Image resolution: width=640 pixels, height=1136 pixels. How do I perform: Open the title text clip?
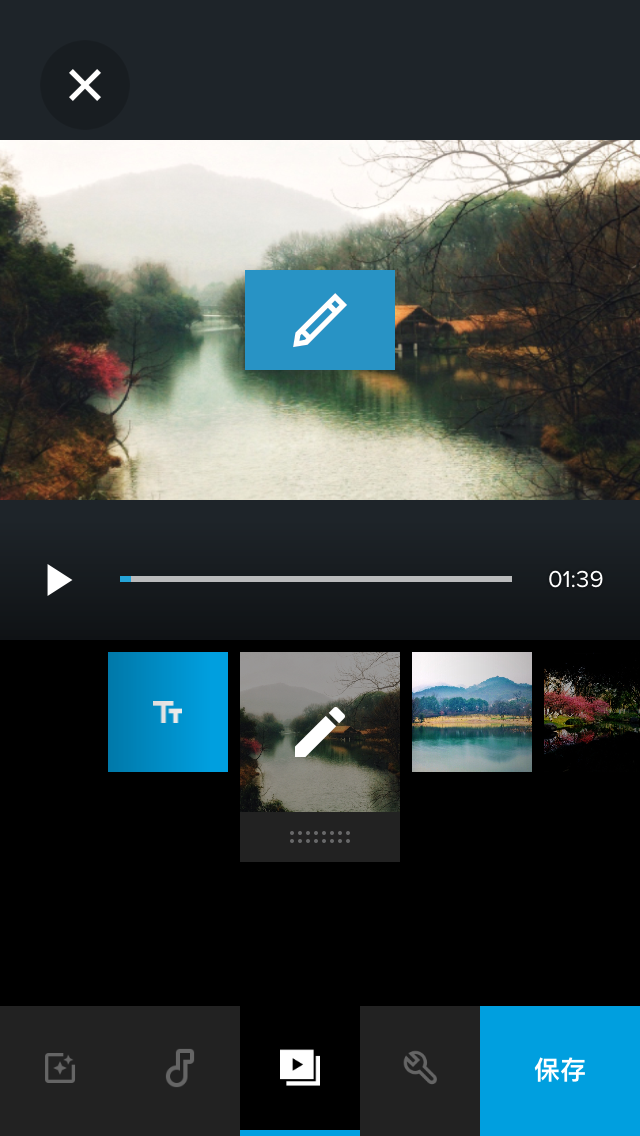coord(168,712)
